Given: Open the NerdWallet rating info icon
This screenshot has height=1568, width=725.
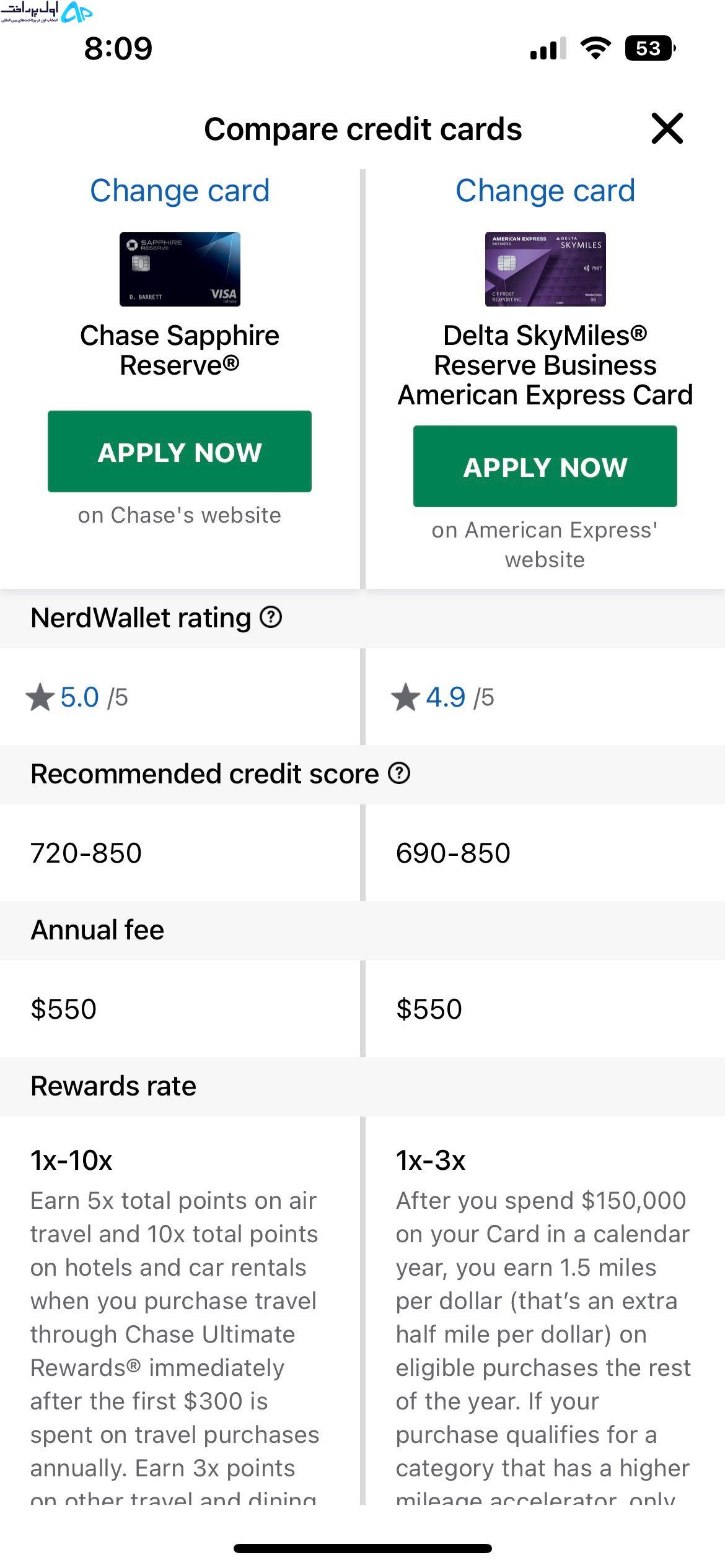Looking at the screenshot, I should [x=271, y=617].
